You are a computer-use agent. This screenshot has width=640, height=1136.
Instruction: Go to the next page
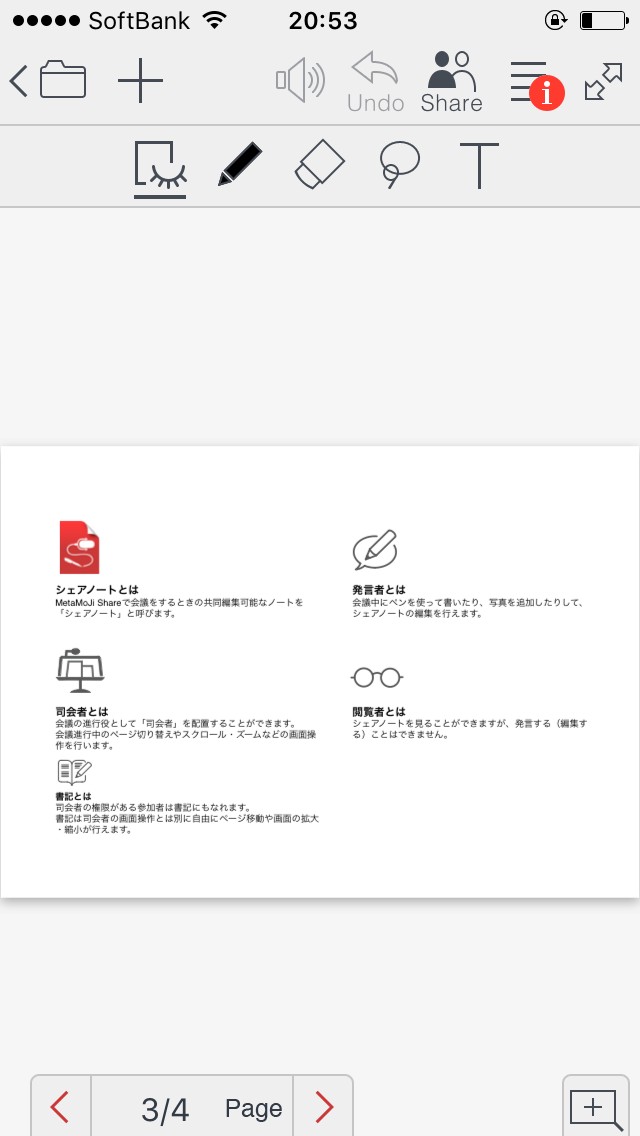click(x=323, y=1107)
